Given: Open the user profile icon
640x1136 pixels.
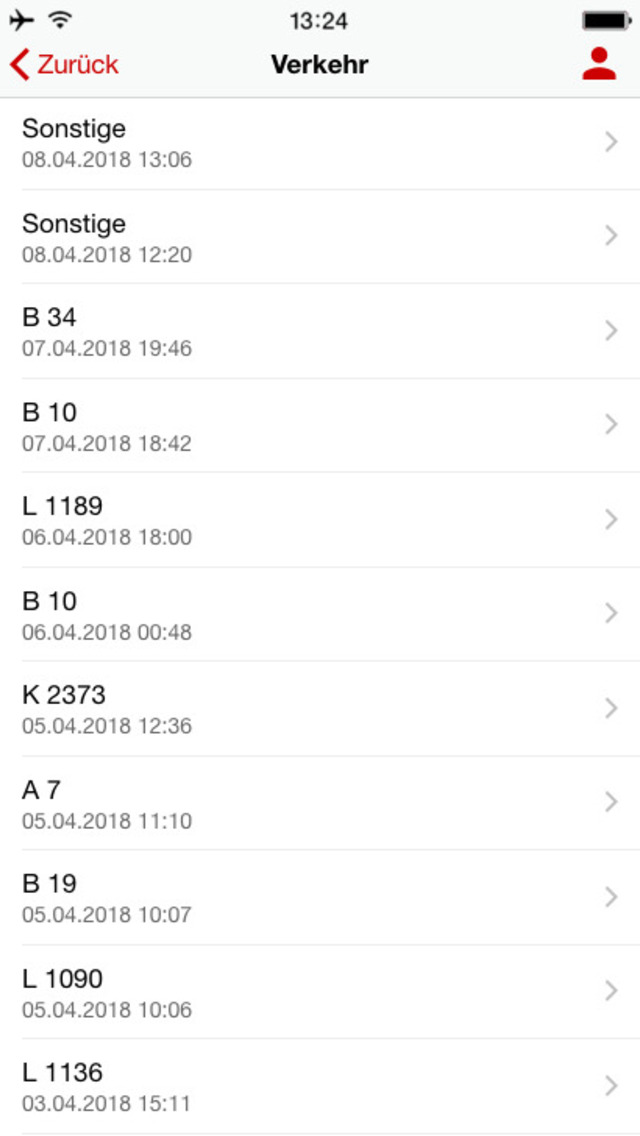Looking at the screenshot, I should click(x=599, y=64).
